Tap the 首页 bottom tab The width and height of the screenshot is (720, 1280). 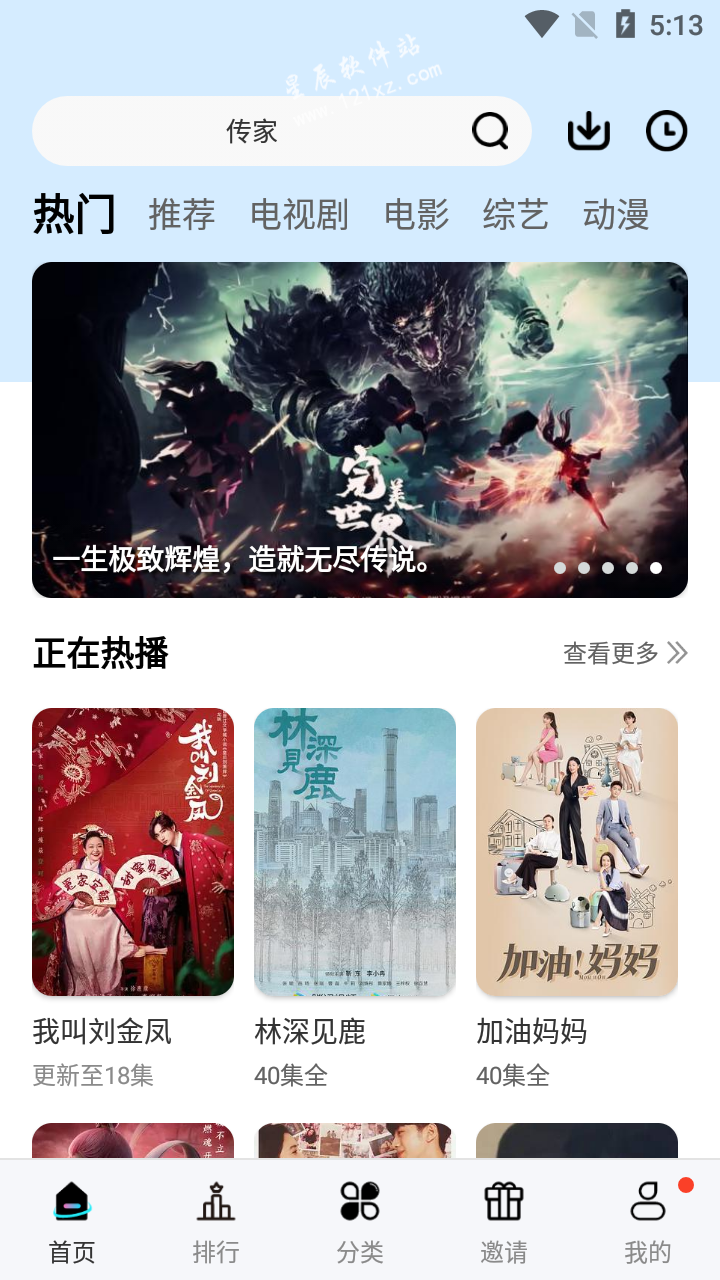[72, 1220]
